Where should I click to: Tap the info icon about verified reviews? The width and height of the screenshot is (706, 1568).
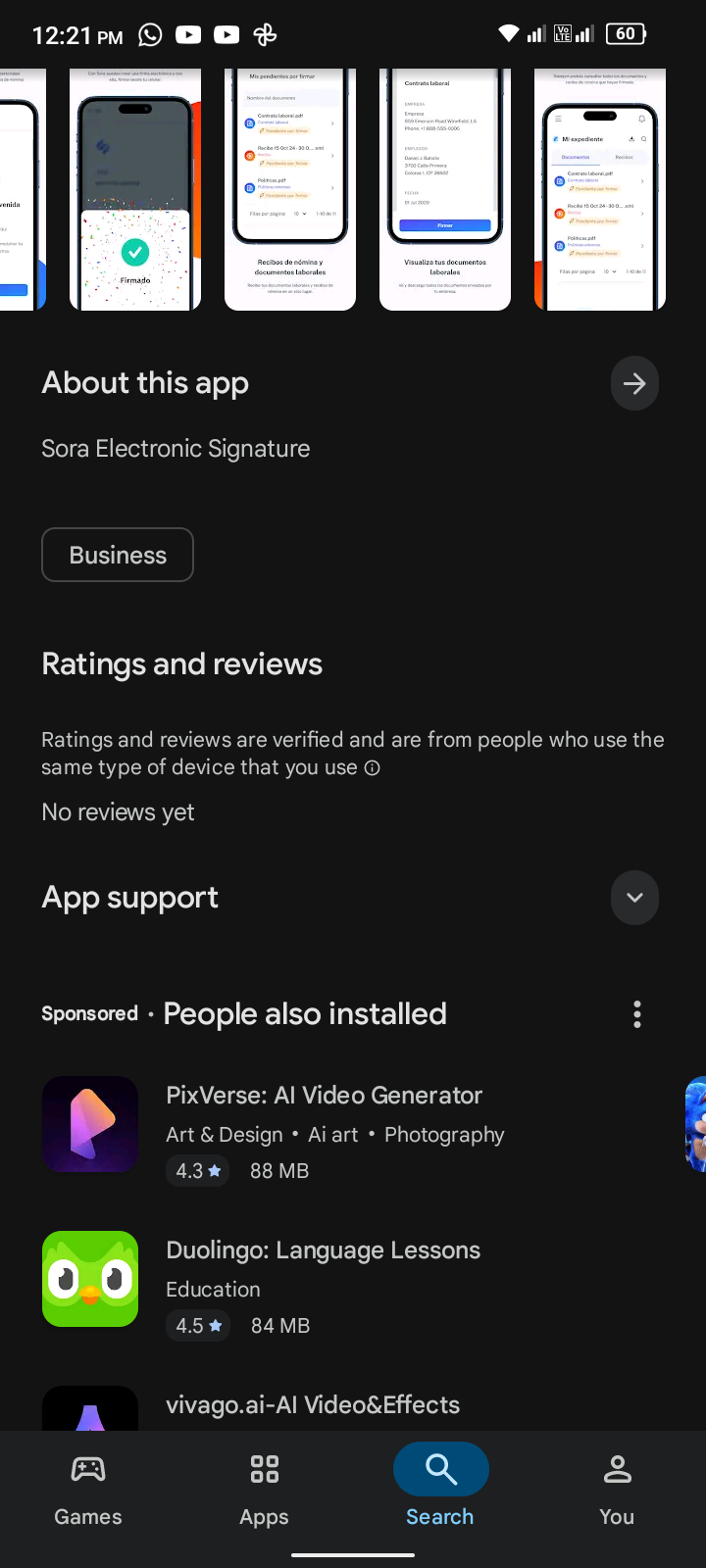(373, 768)
